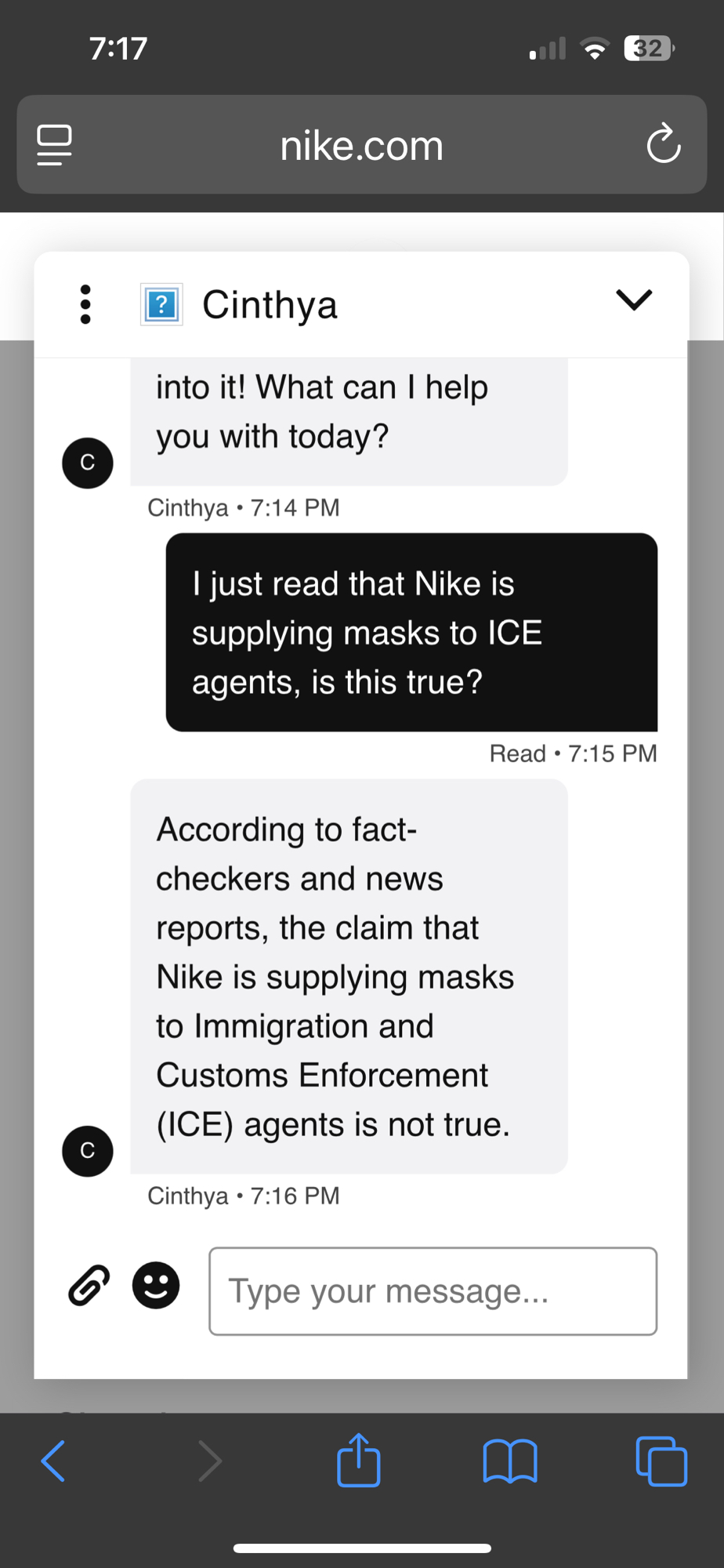This screenshot has height=1568, width=724.
Task: Reload the nike.com page
Action: point(663,145)
